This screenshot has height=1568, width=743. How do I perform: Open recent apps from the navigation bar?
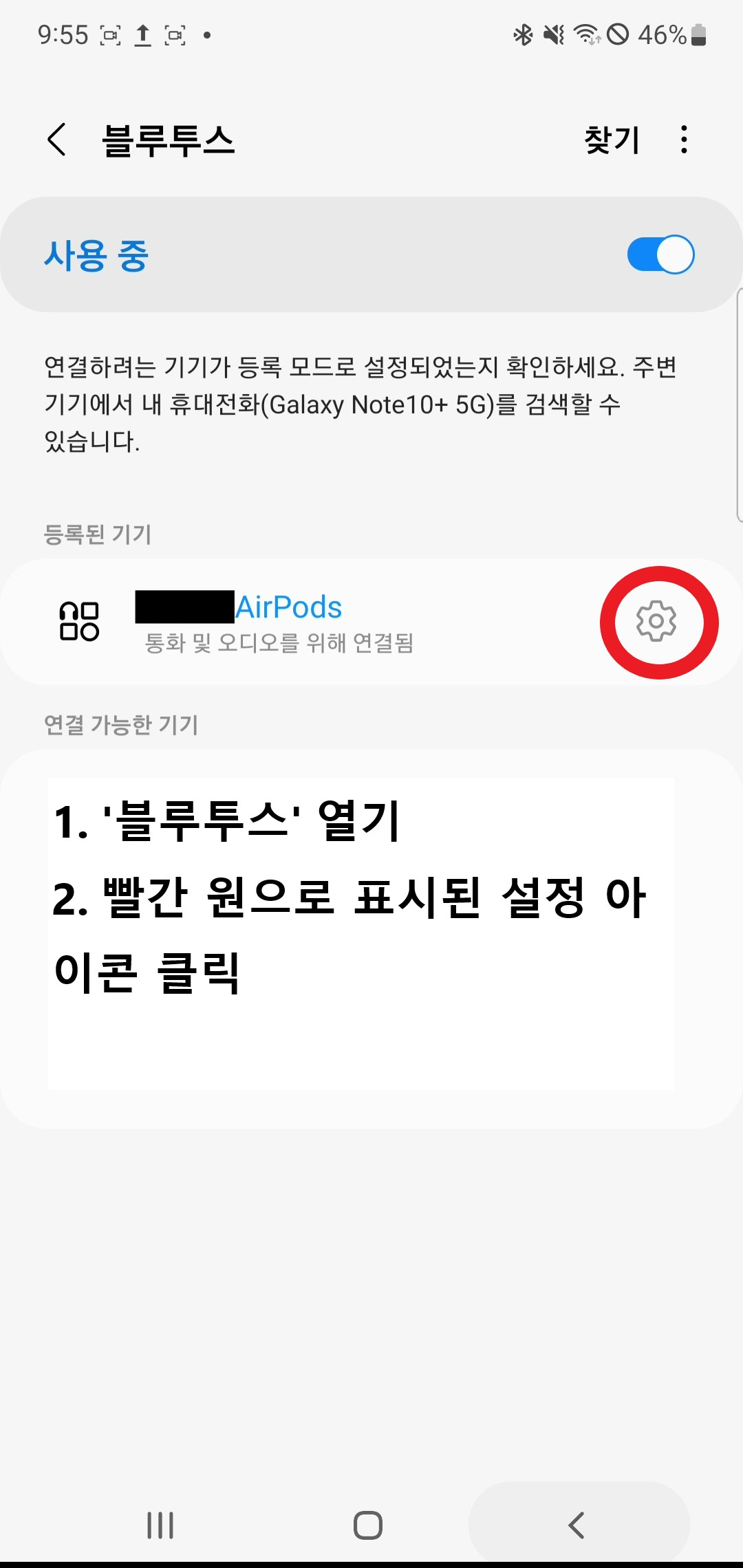[x=160, y=1525]
